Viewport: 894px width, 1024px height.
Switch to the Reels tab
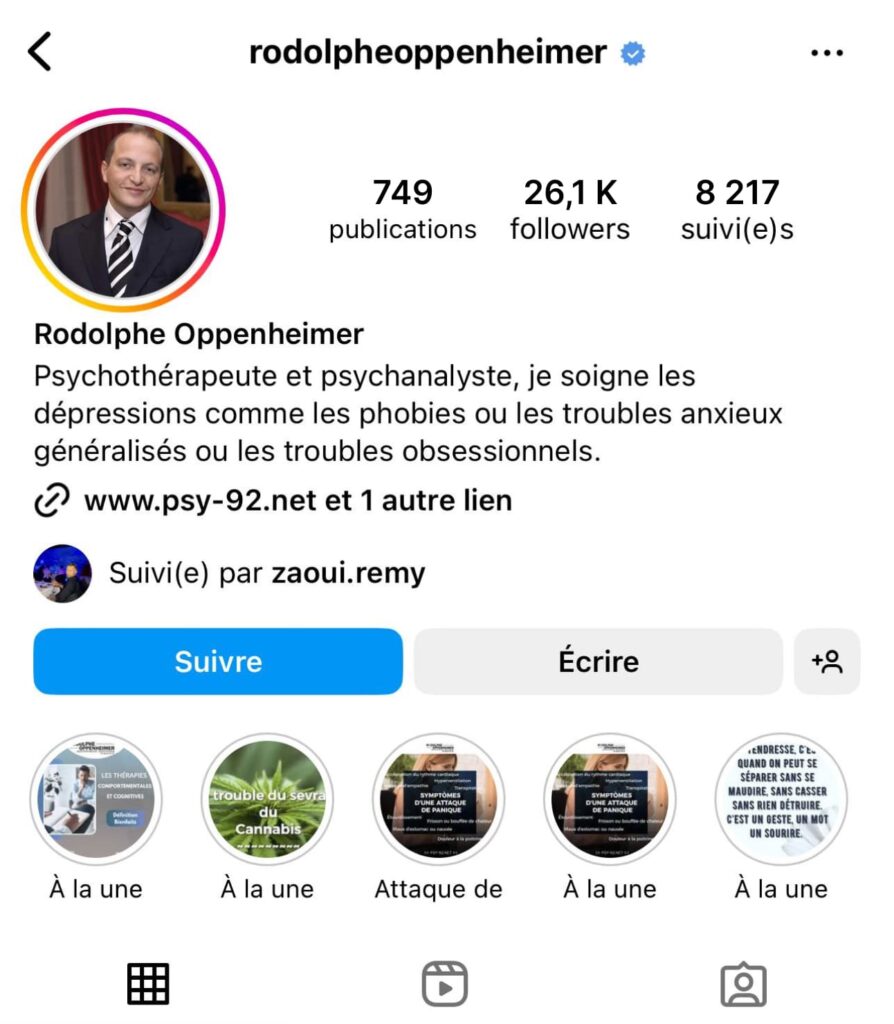coord(445,984)
